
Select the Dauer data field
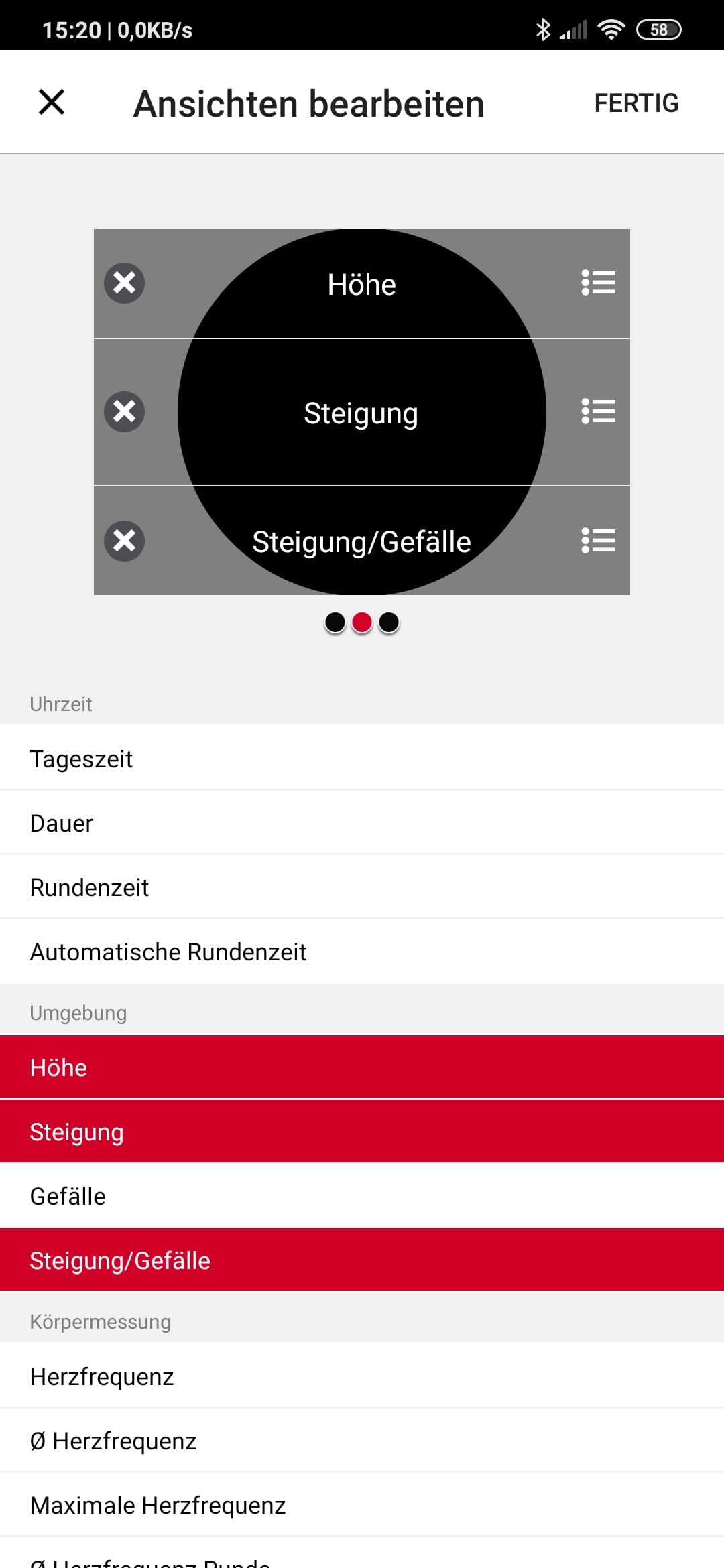click(362, 823)
